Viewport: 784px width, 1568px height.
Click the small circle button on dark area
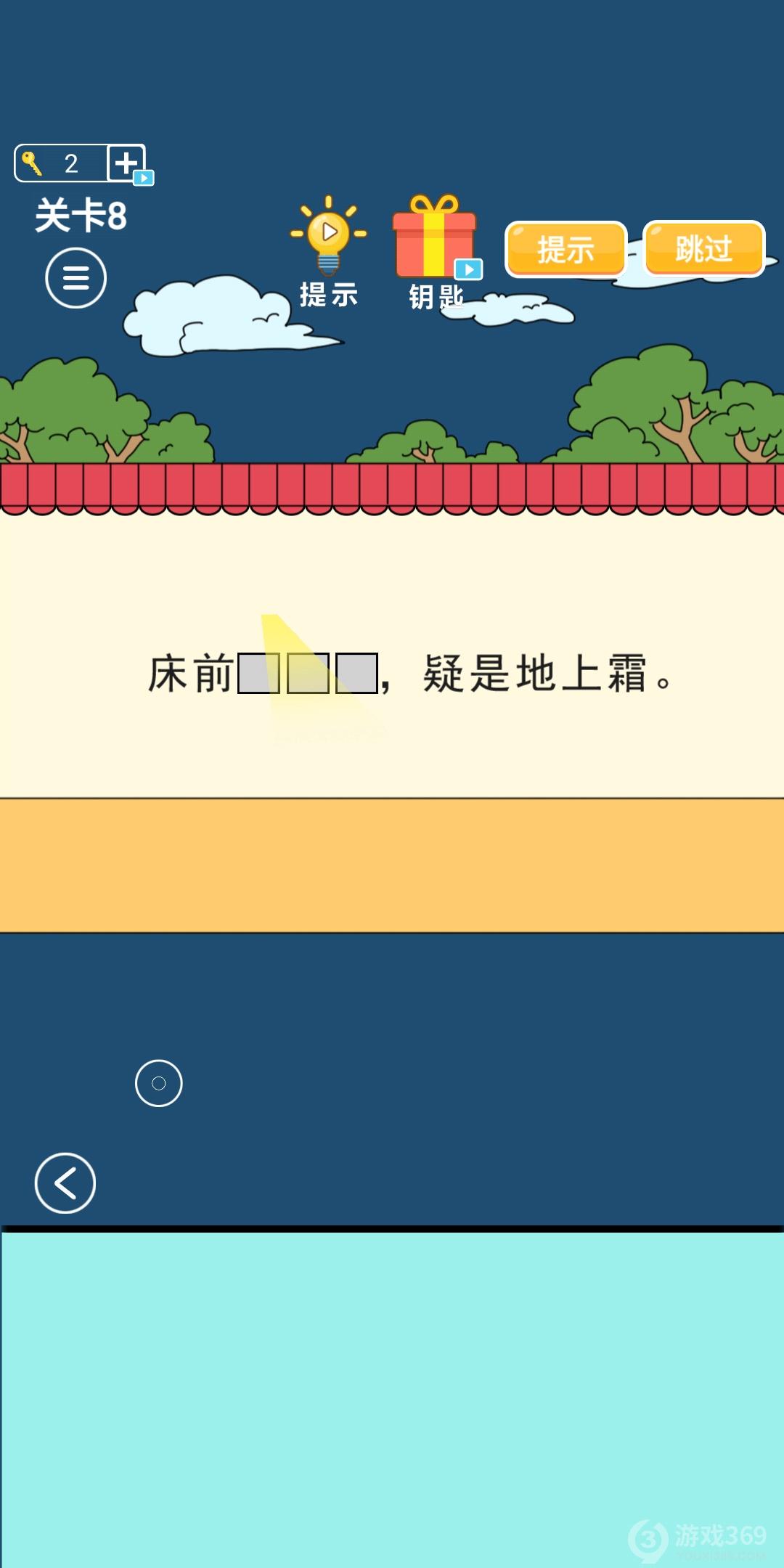[158, 1083]
